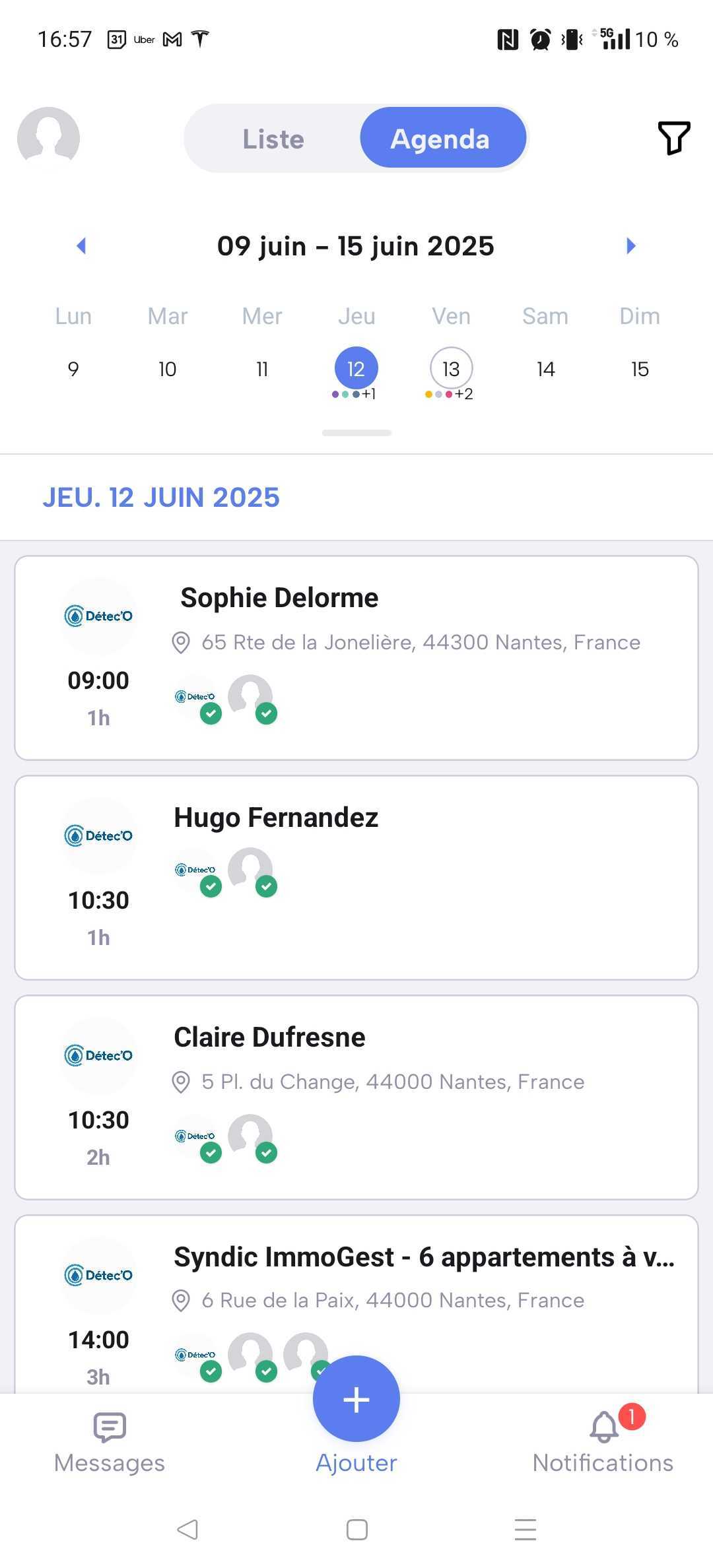Screen dimensions: 713x1568
Task: Go to the next week
Action: click(x=631, y=246)
